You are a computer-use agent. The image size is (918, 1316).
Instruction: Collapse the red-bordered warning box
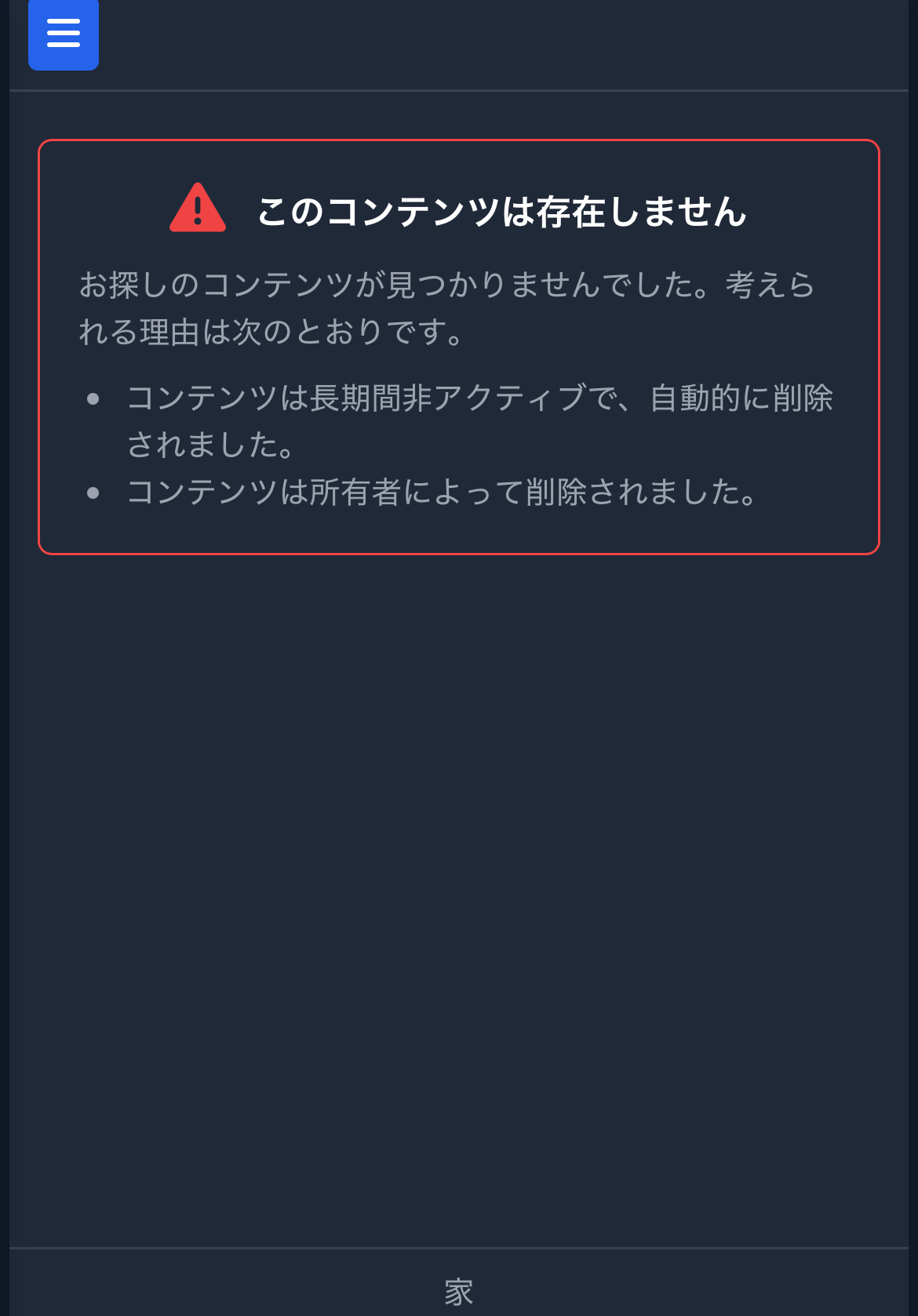(x=460, y=345)
